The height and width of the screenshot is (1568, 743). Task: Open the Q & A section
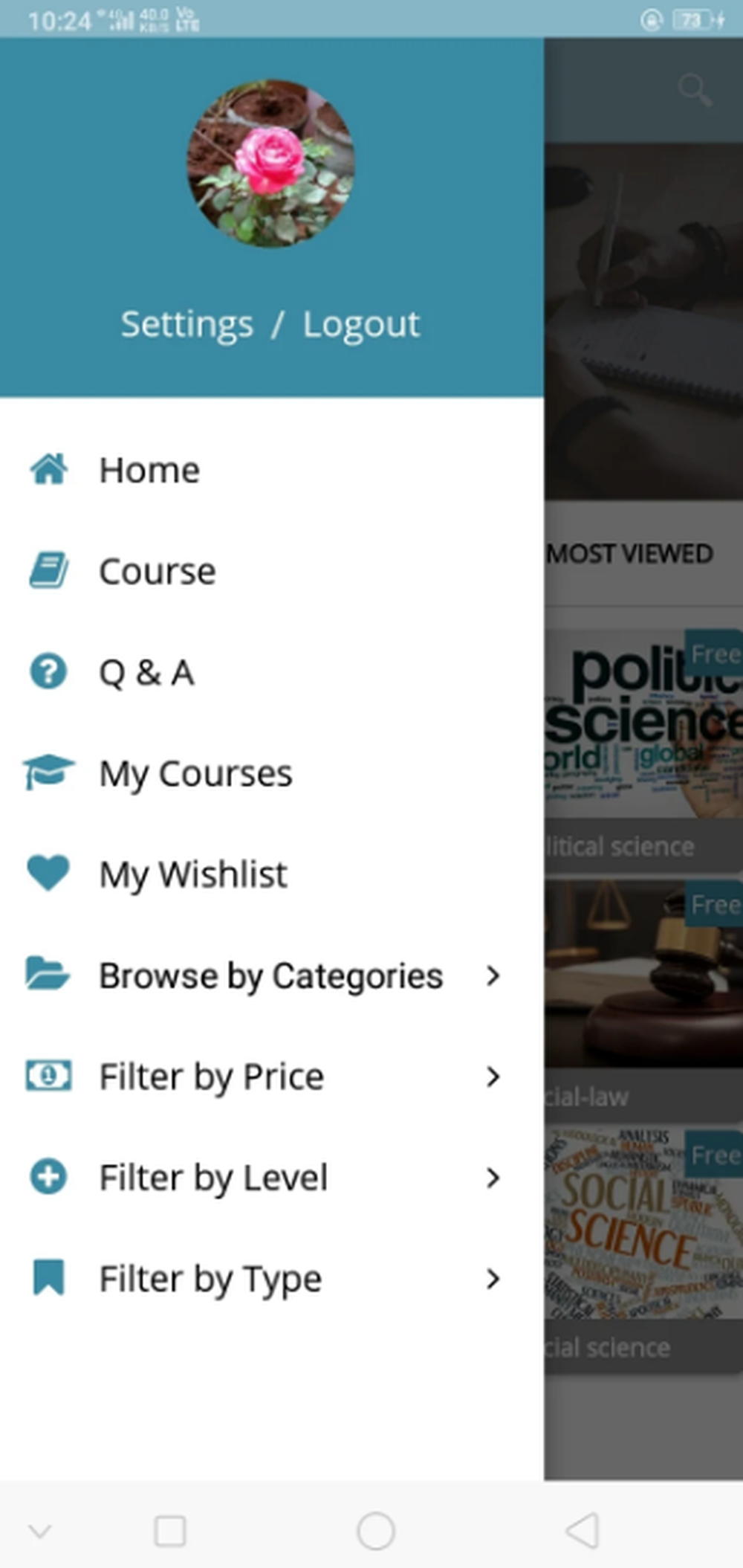click(146, 672)
